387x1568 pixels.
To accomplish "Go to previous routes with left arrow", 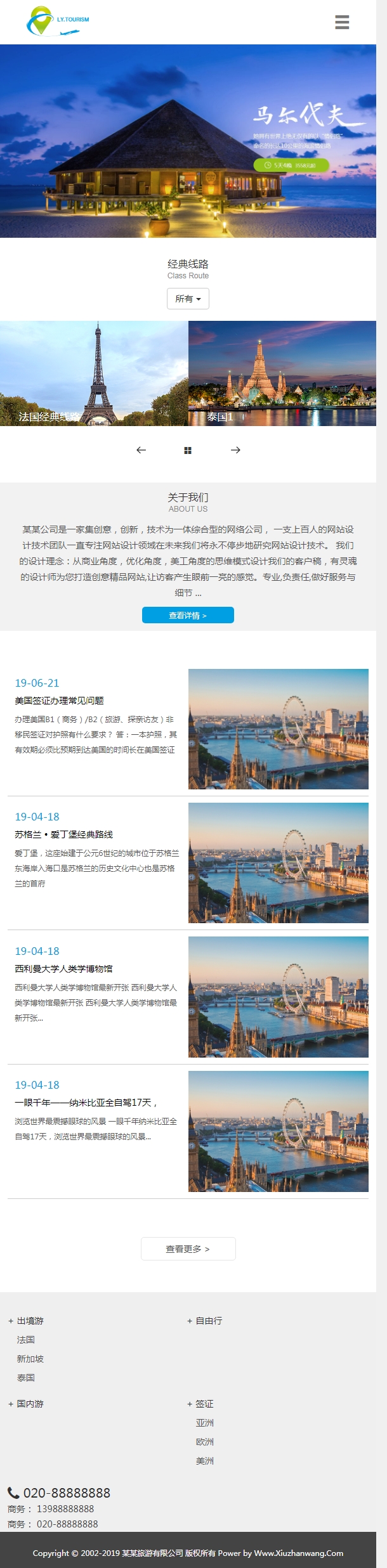I will [141, 450].
